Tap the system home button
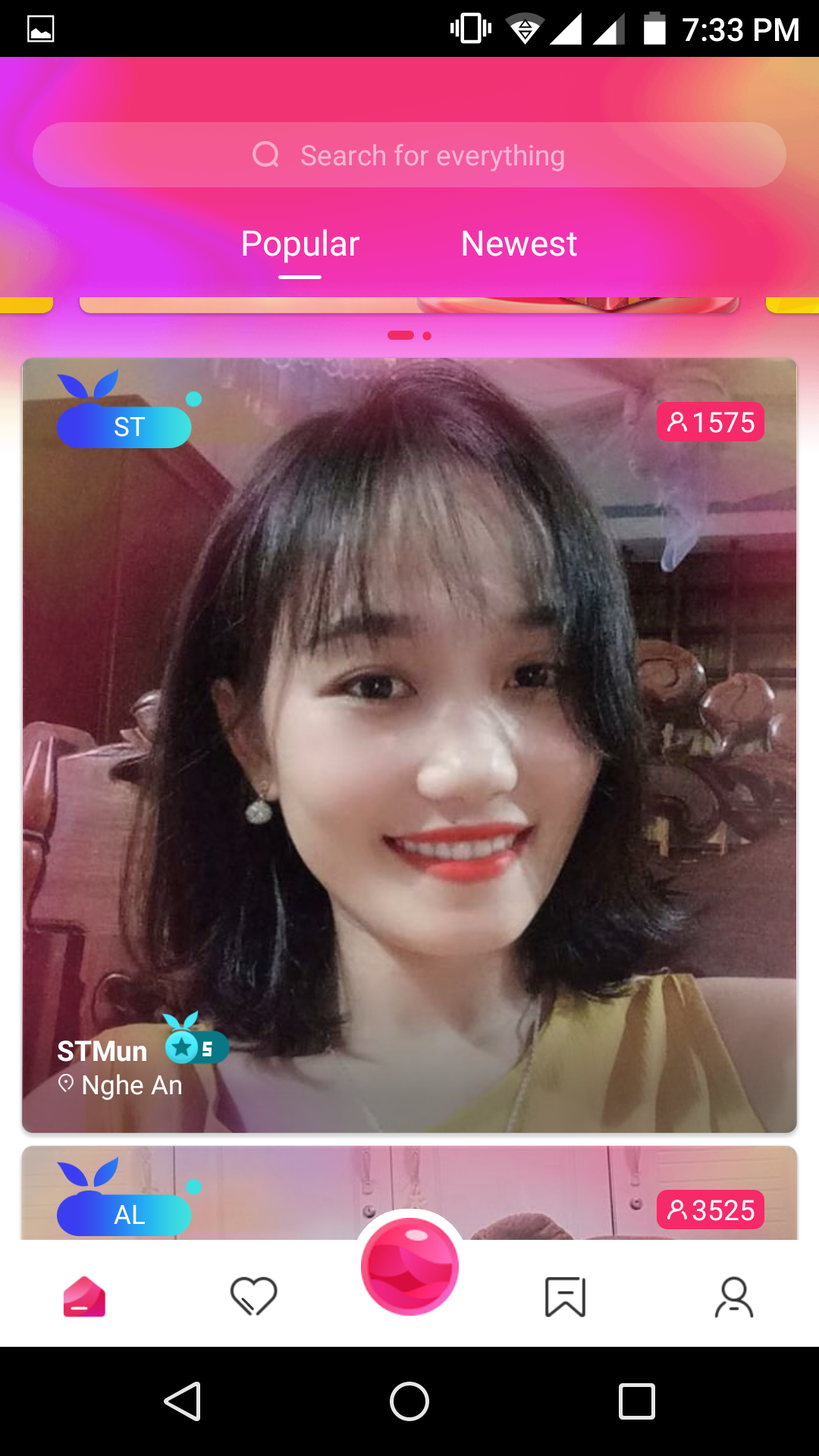The height and width of the screenshot is (1456, 819). (x=409, y=1401)
